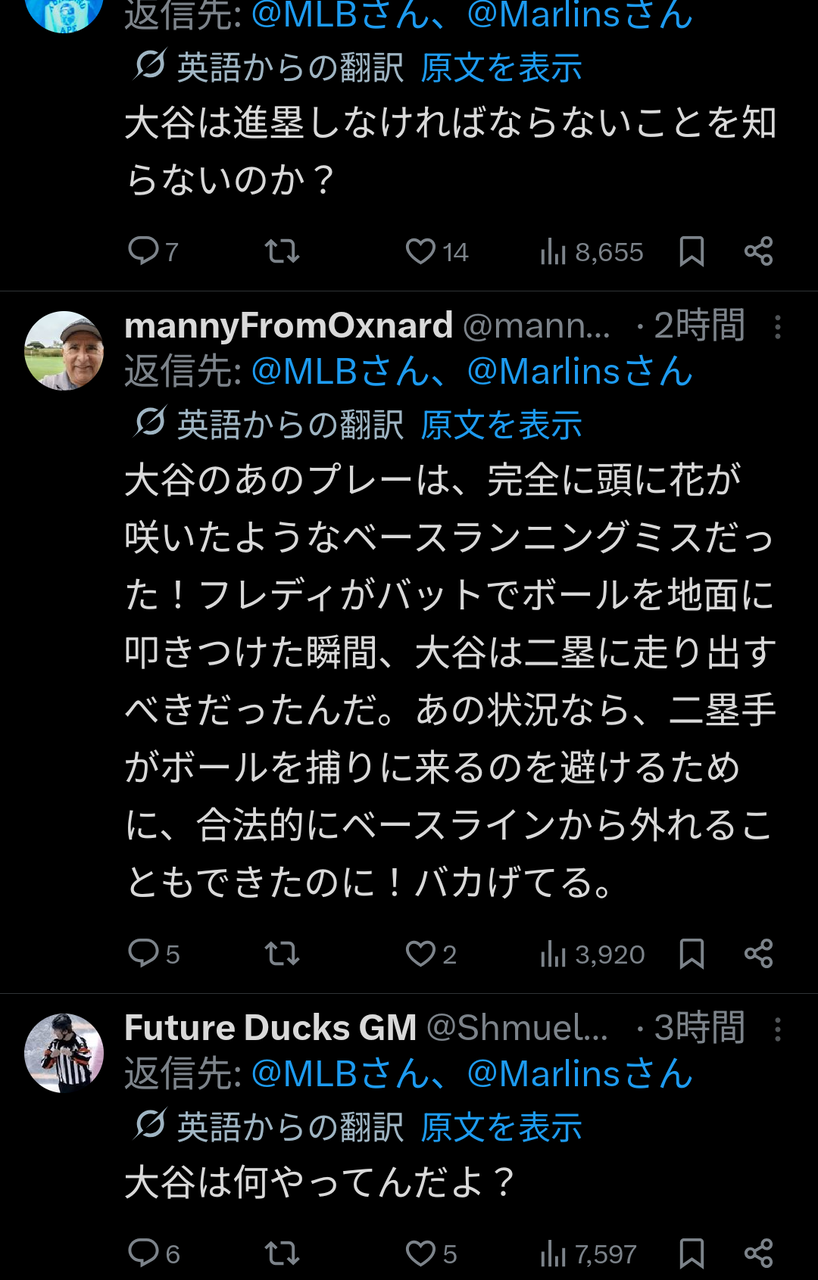
Task: Show original text of mannyFromOxnard's post
Action: (x=501, y=425)
